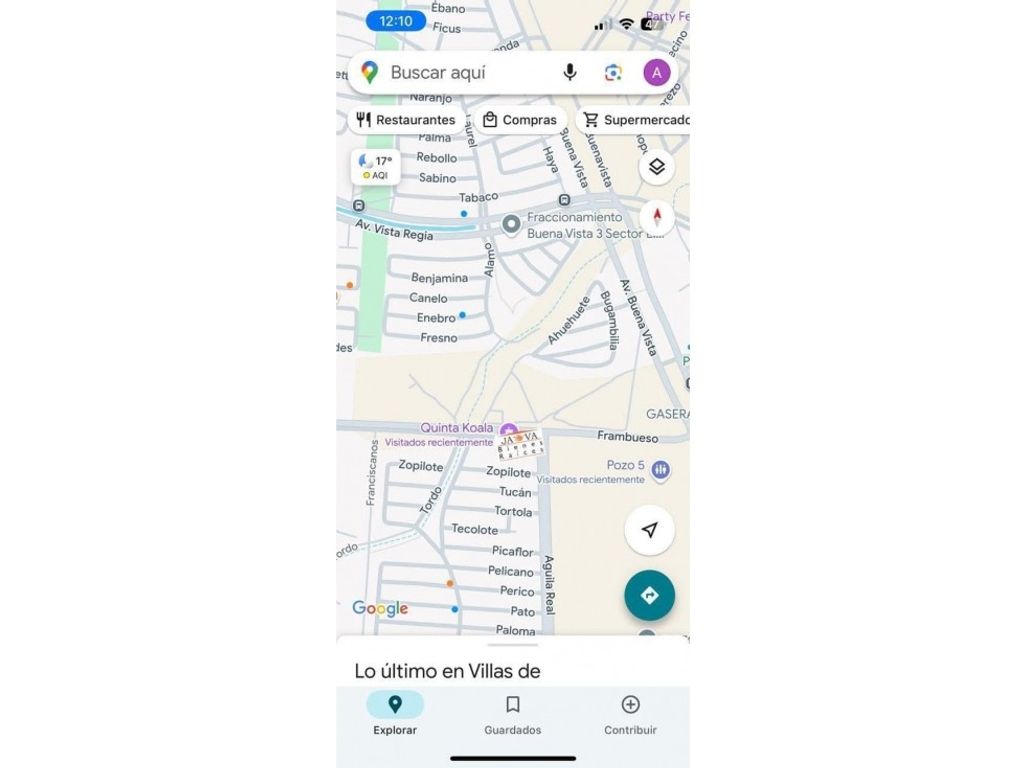1024x768 pixels.
Task: Select the Restaurantes chip
Action: (406, 120)
